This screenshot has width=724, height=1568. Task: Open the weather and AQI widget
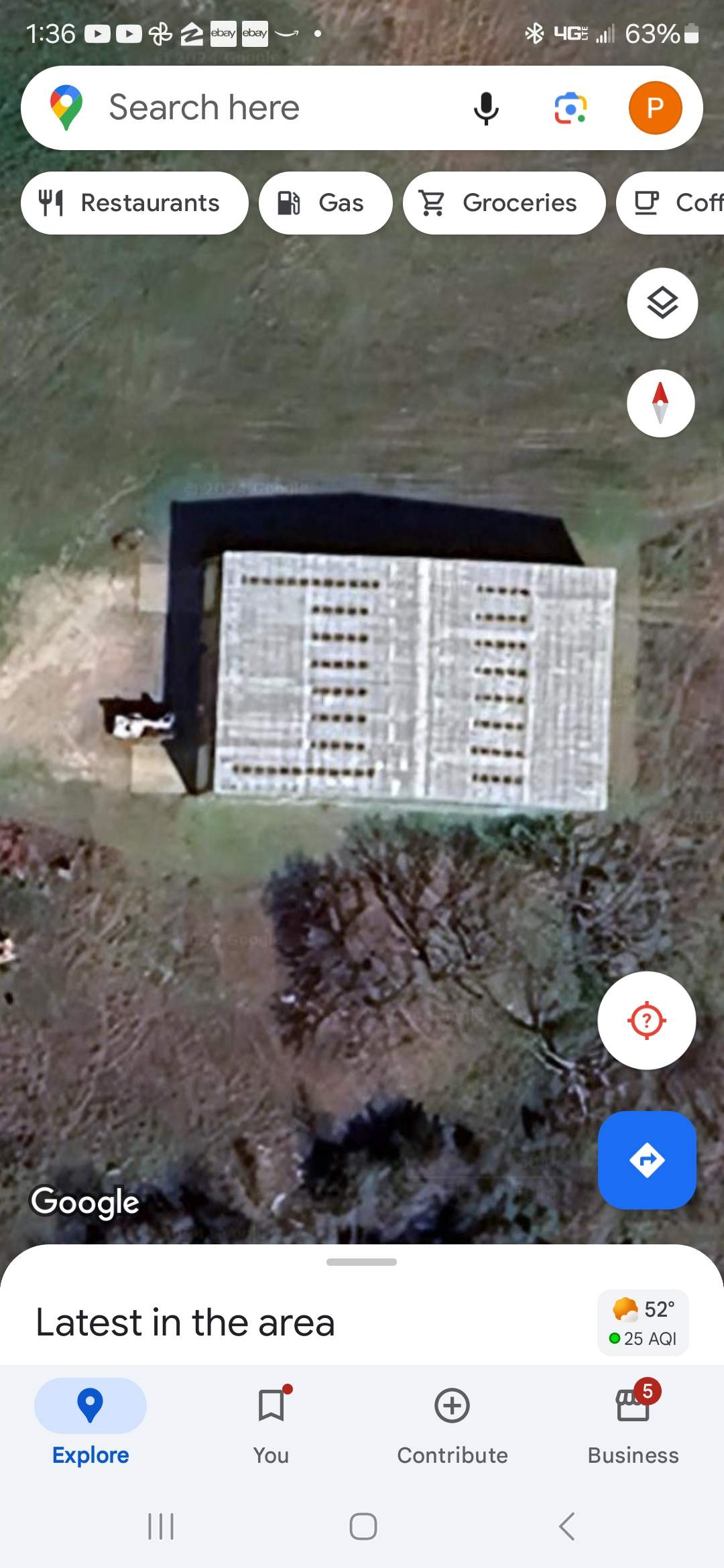tap(643, 1323)
